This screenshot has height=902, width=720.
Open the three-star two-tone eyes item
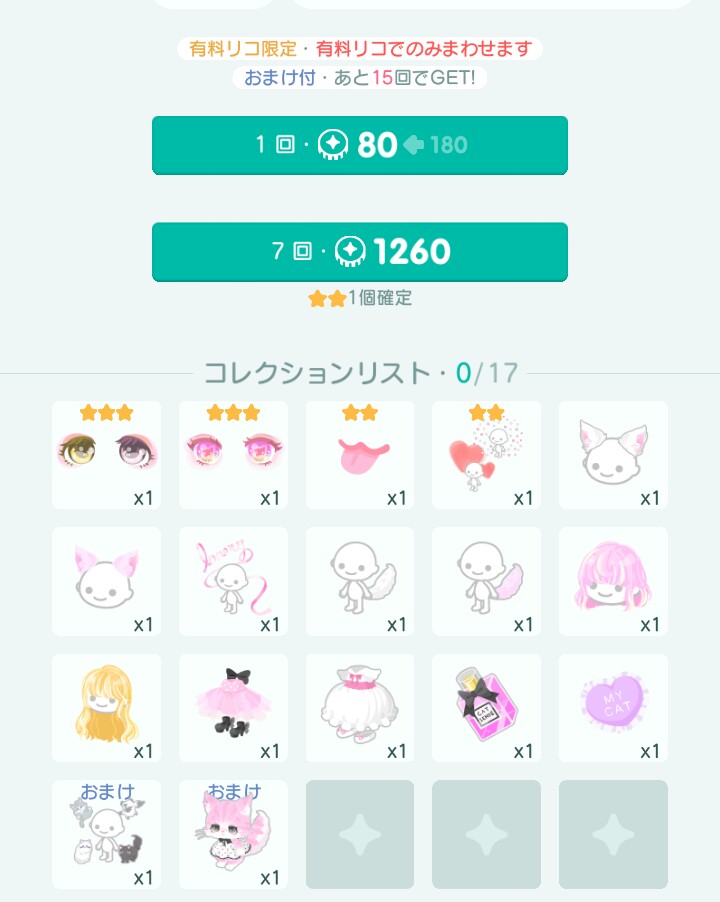click(x=106, y=455)
